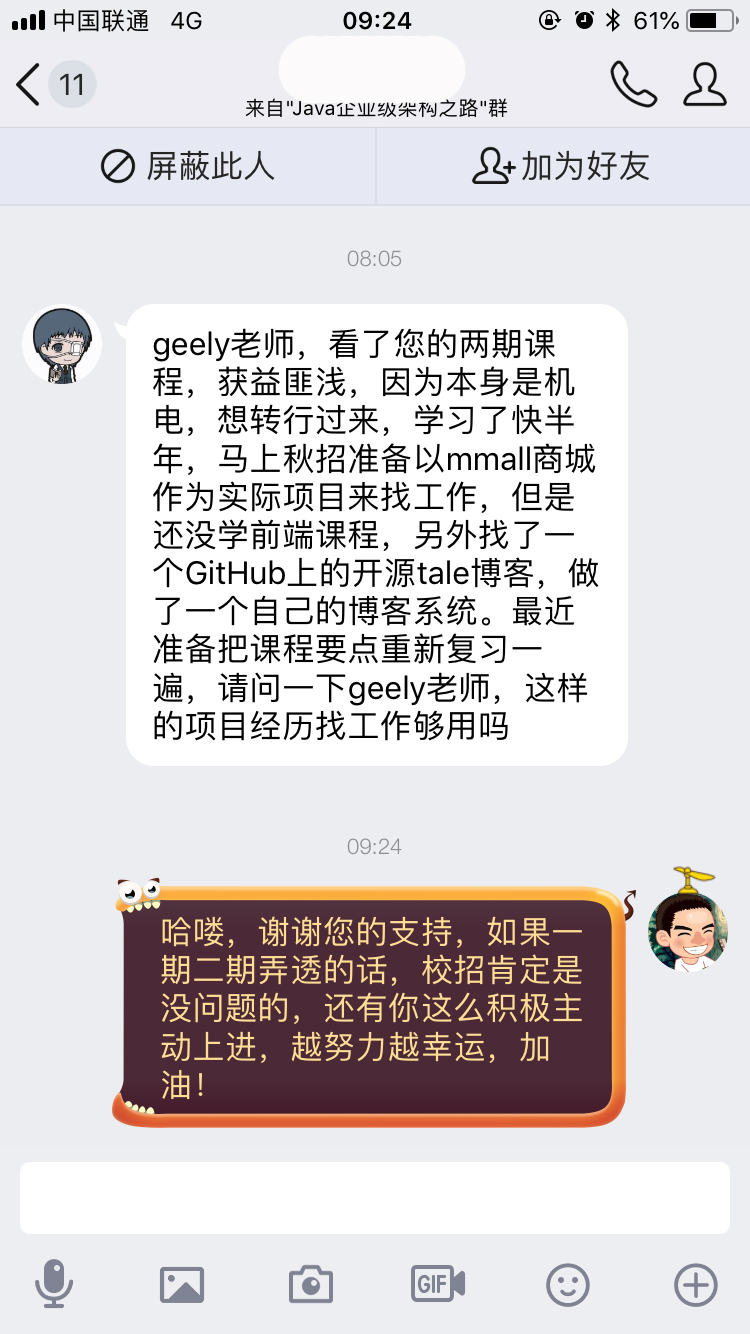This screenshot has width=750, height=1334.
Task: Open the emoji smiley face icon
Action: (x=567, y=1286)
